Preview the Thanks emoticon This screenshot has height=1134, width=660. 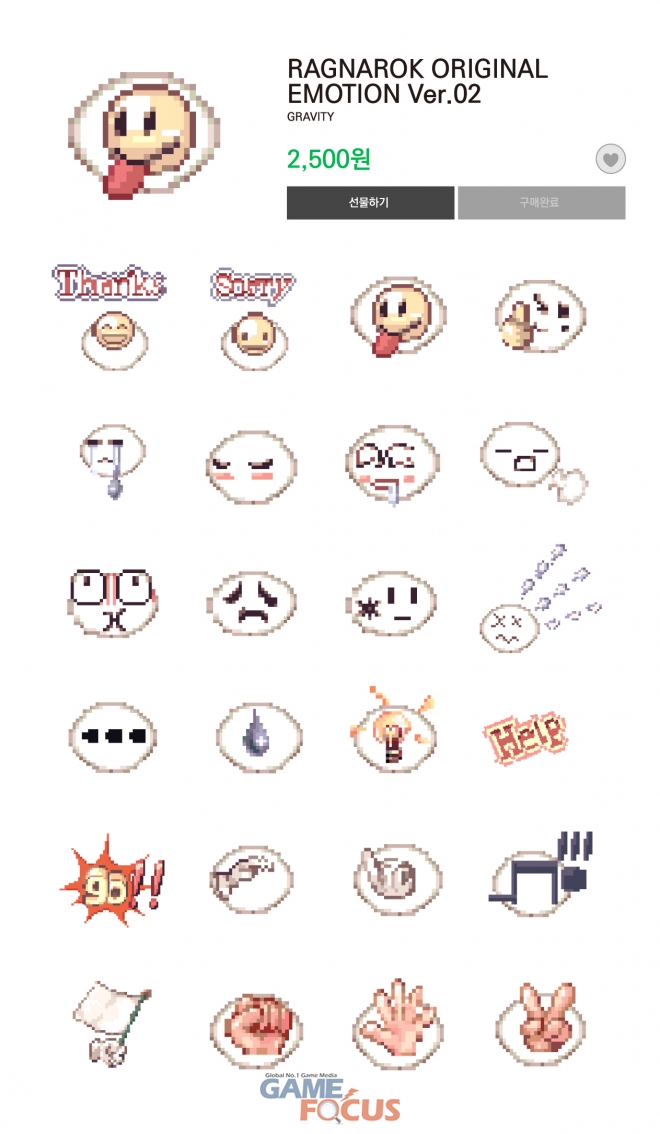point(112,316)
